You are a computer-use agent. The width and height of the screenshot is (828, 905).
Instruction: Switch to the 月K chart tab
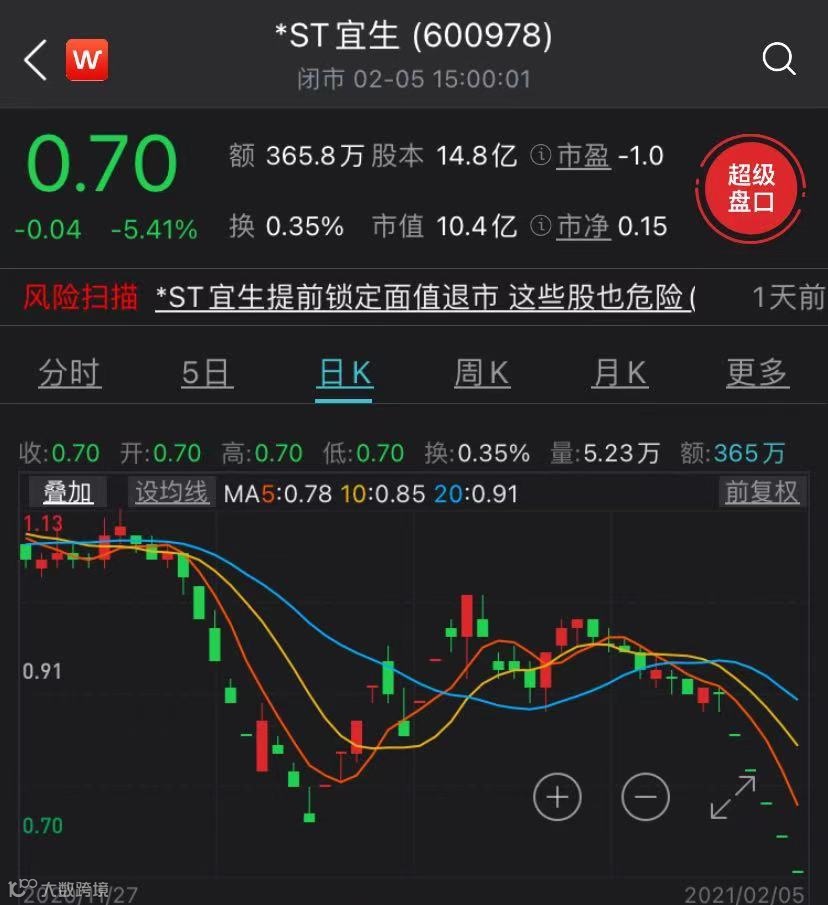pos(620,374)
